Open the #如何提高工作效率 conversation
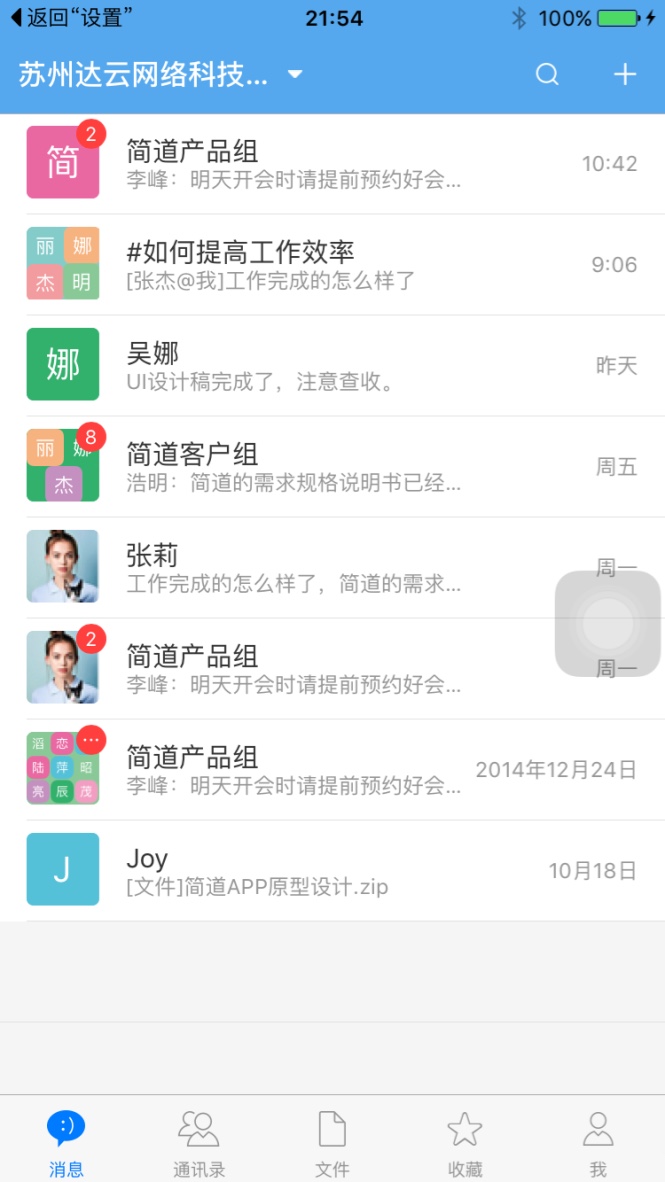The image size is (665, 1182). tap(332, 264)
